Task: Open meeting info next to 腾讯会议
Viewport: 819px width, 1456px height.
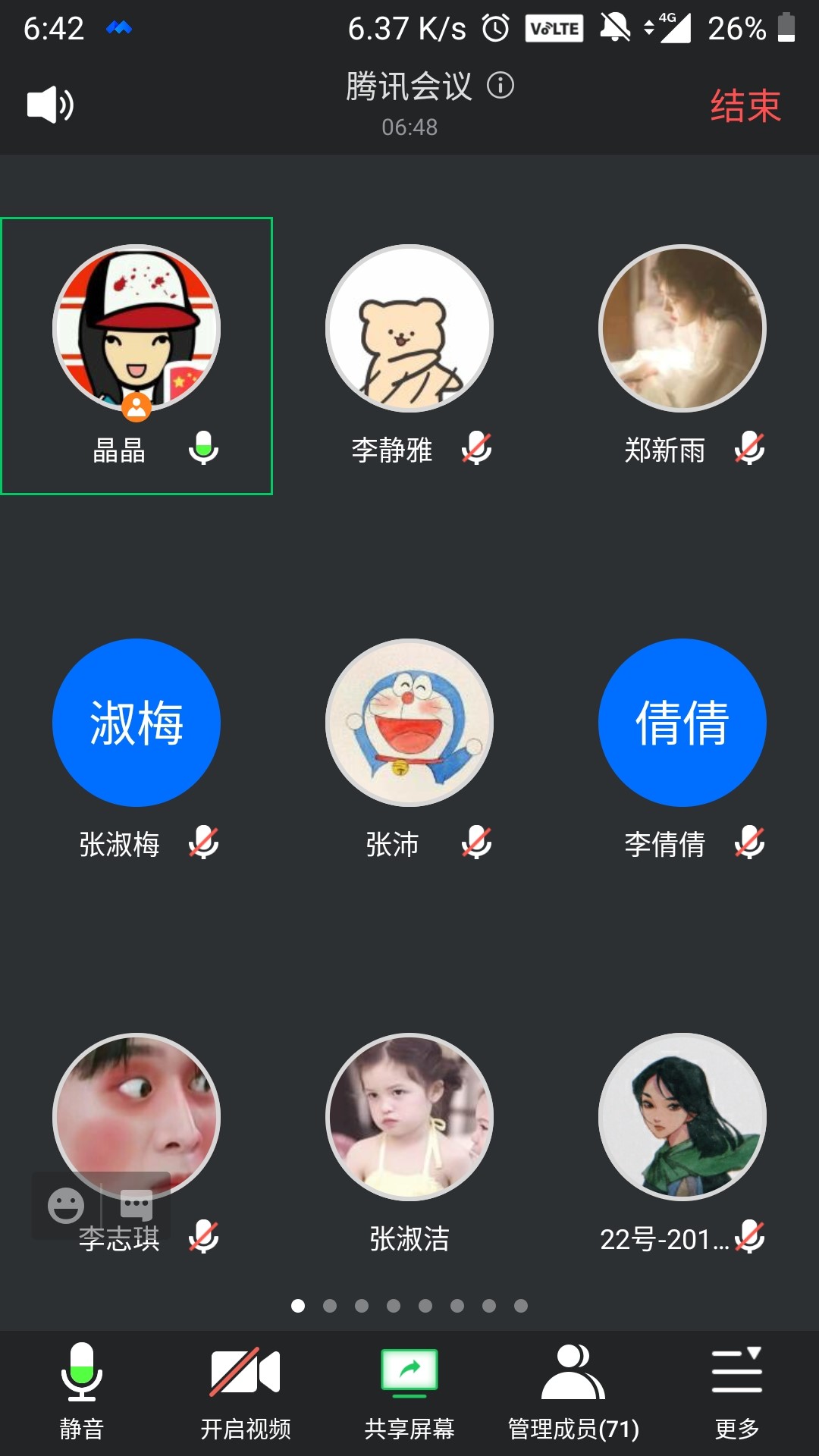Action: [500, 85]
